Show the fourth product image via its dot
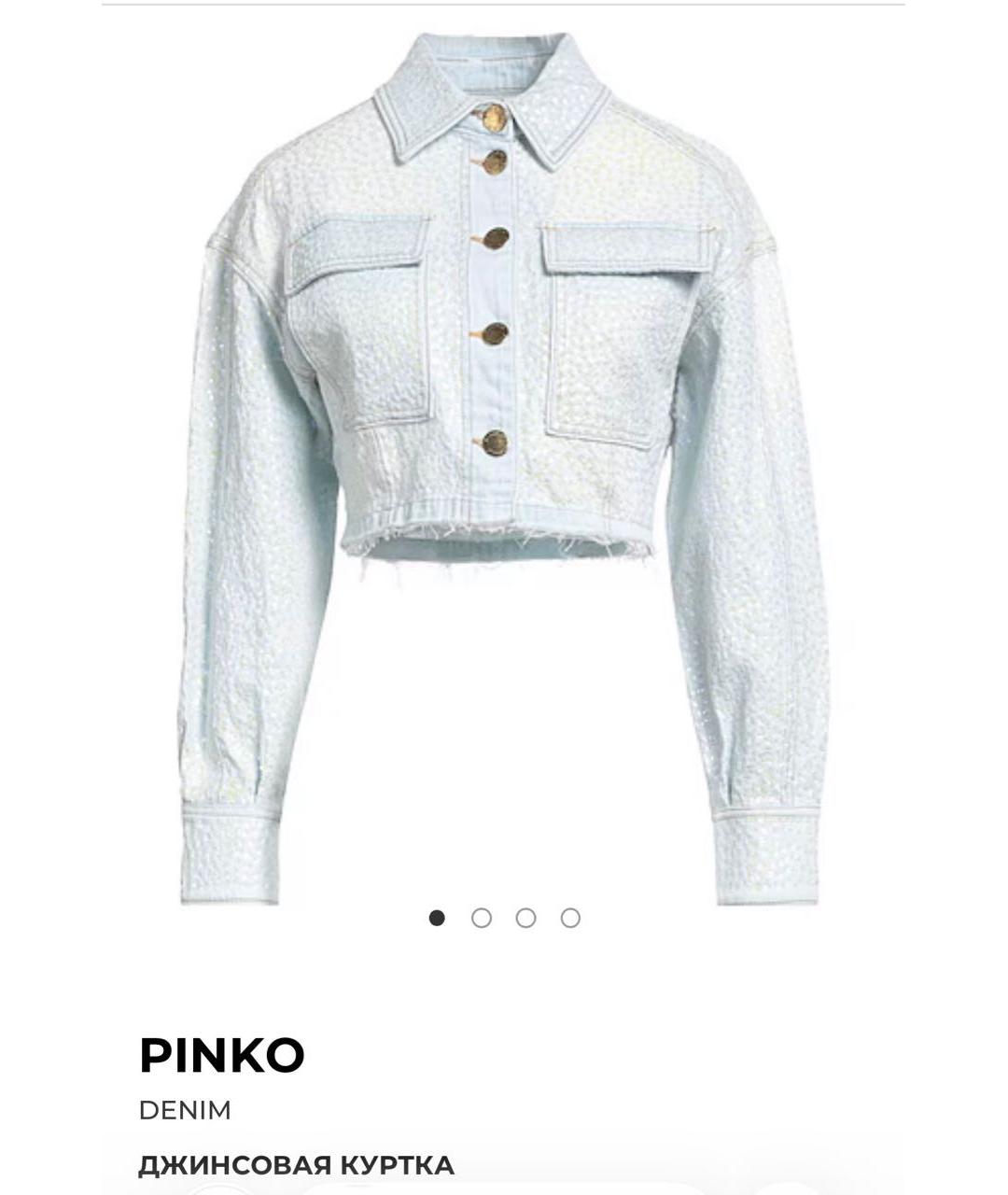Screen dimensions: 1008x1195 tap(570, 919)
